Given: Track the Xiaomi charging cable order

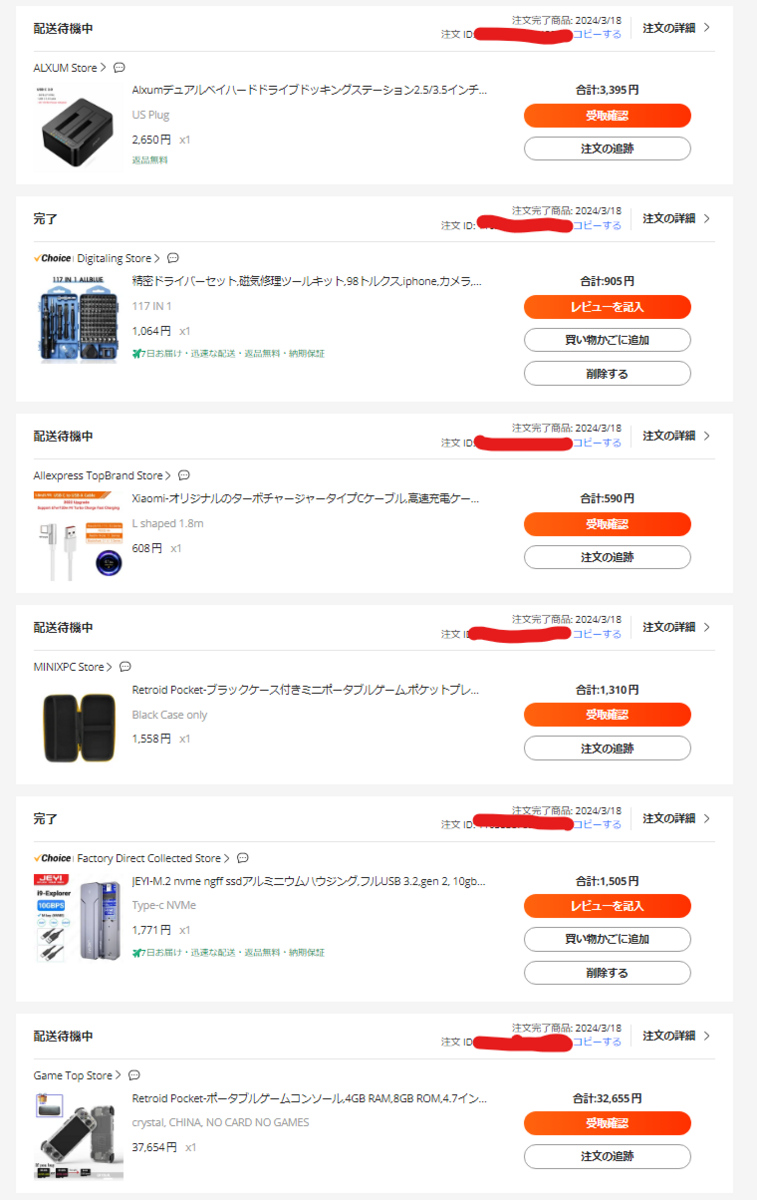Looking at the screenshot, I should coord(607,557).
